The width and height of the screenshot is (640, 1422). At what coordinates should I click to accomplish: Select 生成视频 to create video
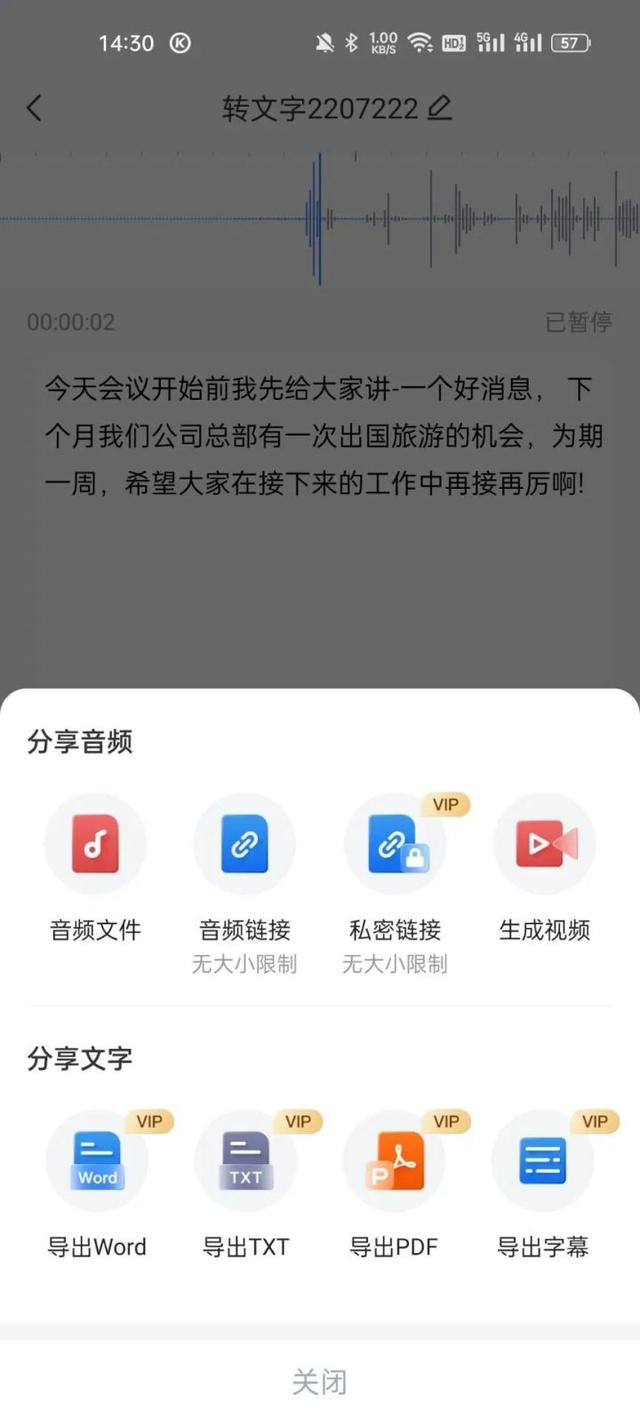[x=545, y=845]
